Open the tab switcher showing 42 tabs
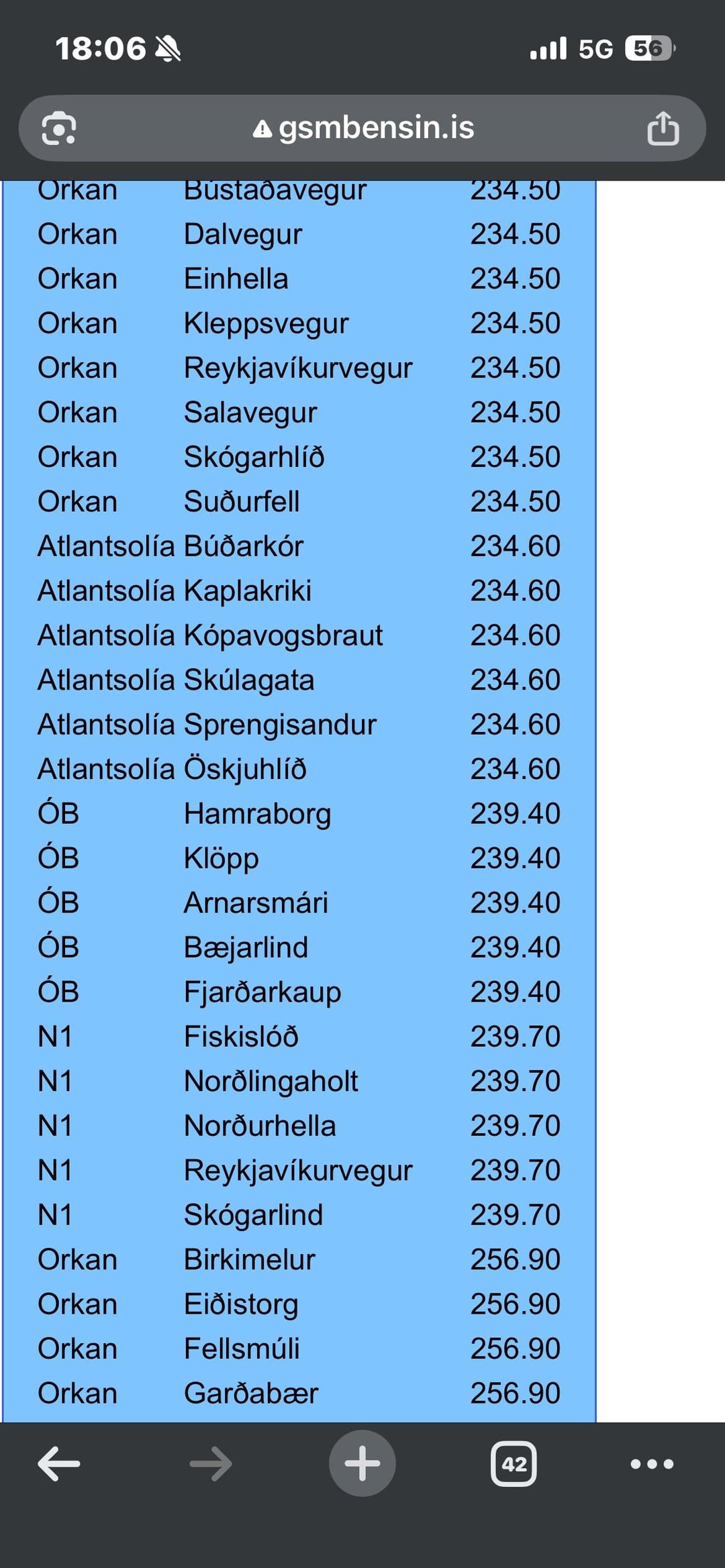This screenshot has width=725, height=1568. (514, 1463)
